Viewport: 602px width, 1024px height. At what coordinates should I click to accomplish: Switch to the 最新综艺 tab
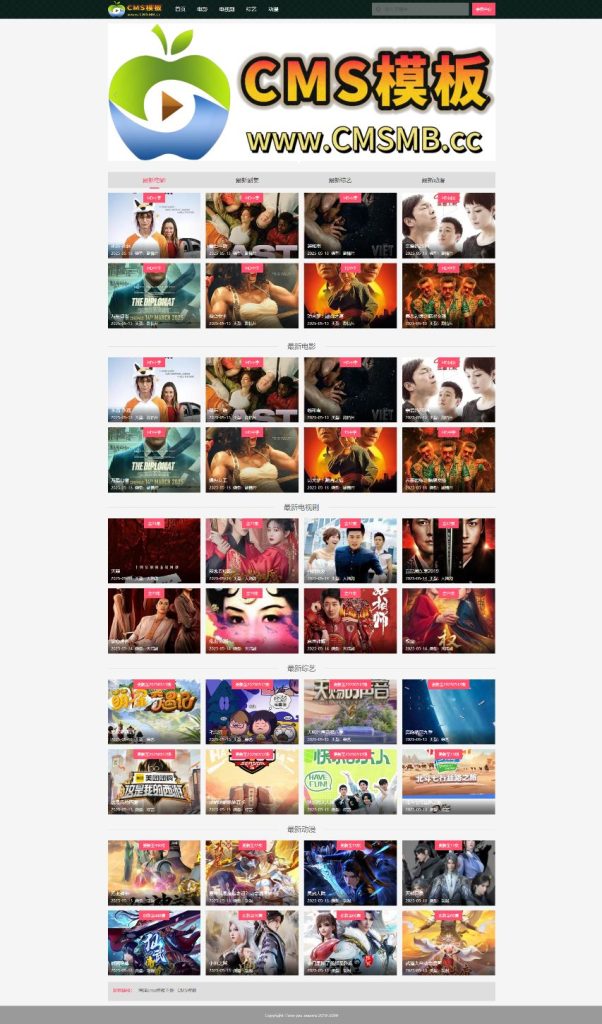click(340, 181)
